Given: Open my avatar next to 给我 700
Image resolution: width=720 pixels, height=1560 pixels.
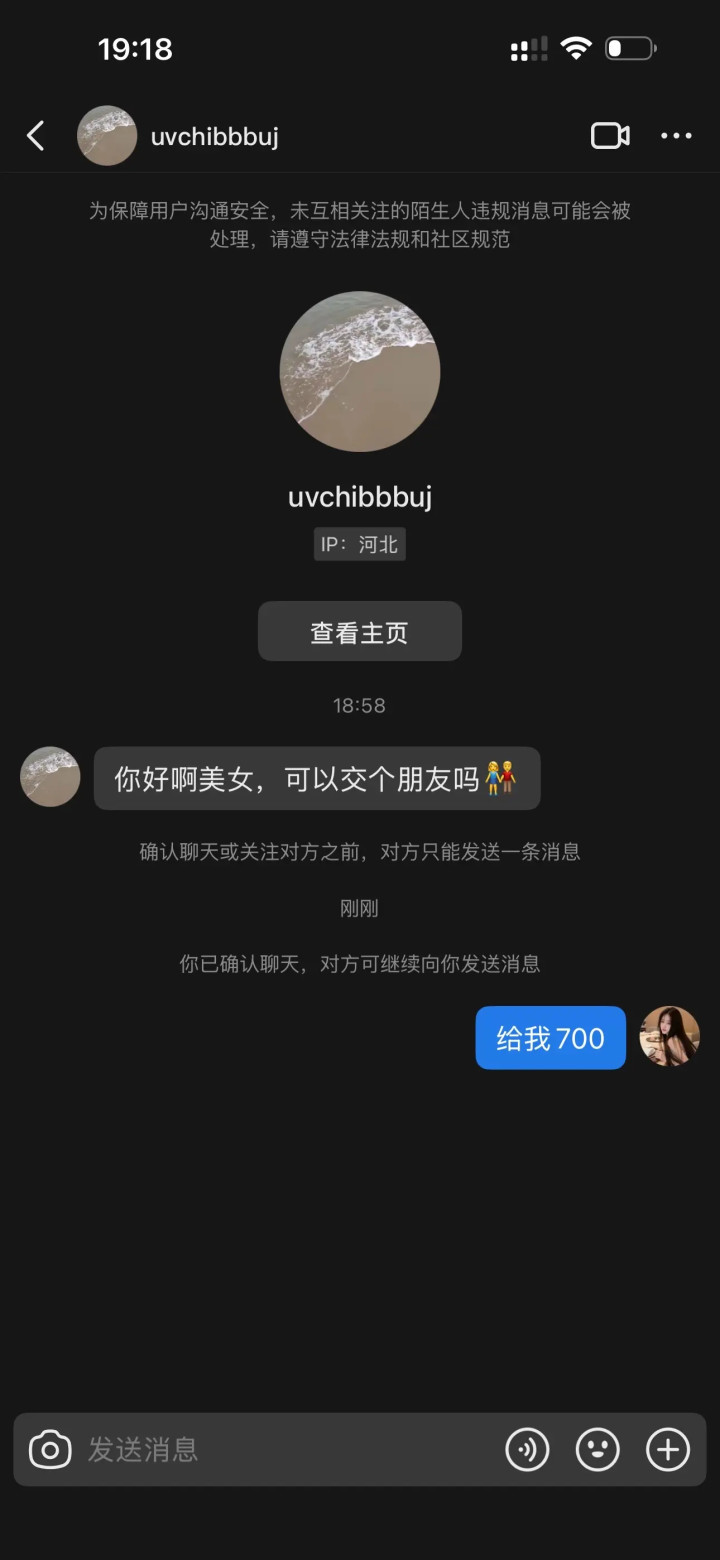Looking at the screenshot, I should point(670,1037).
